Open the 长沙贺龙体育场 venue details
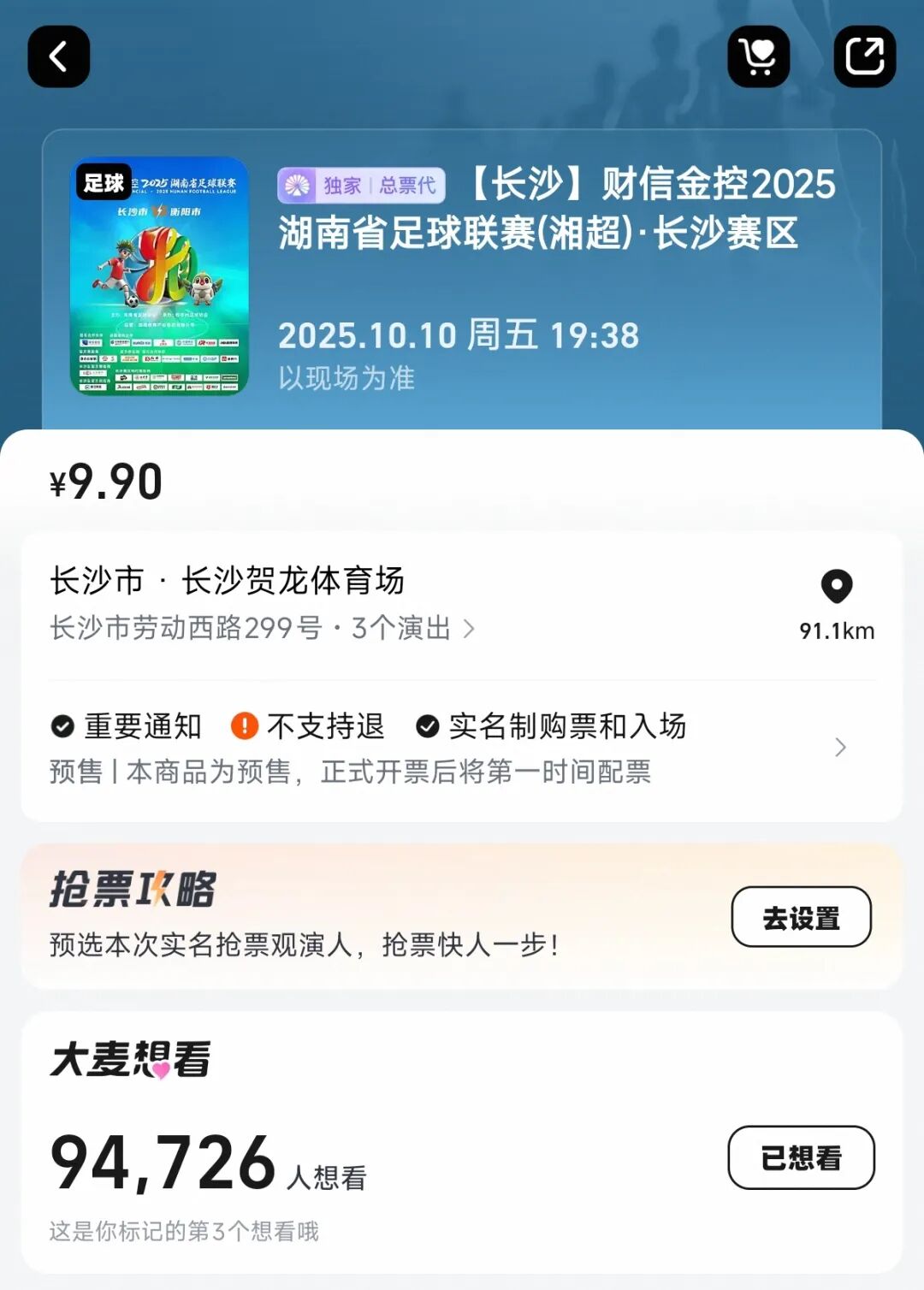 point(262,604)
